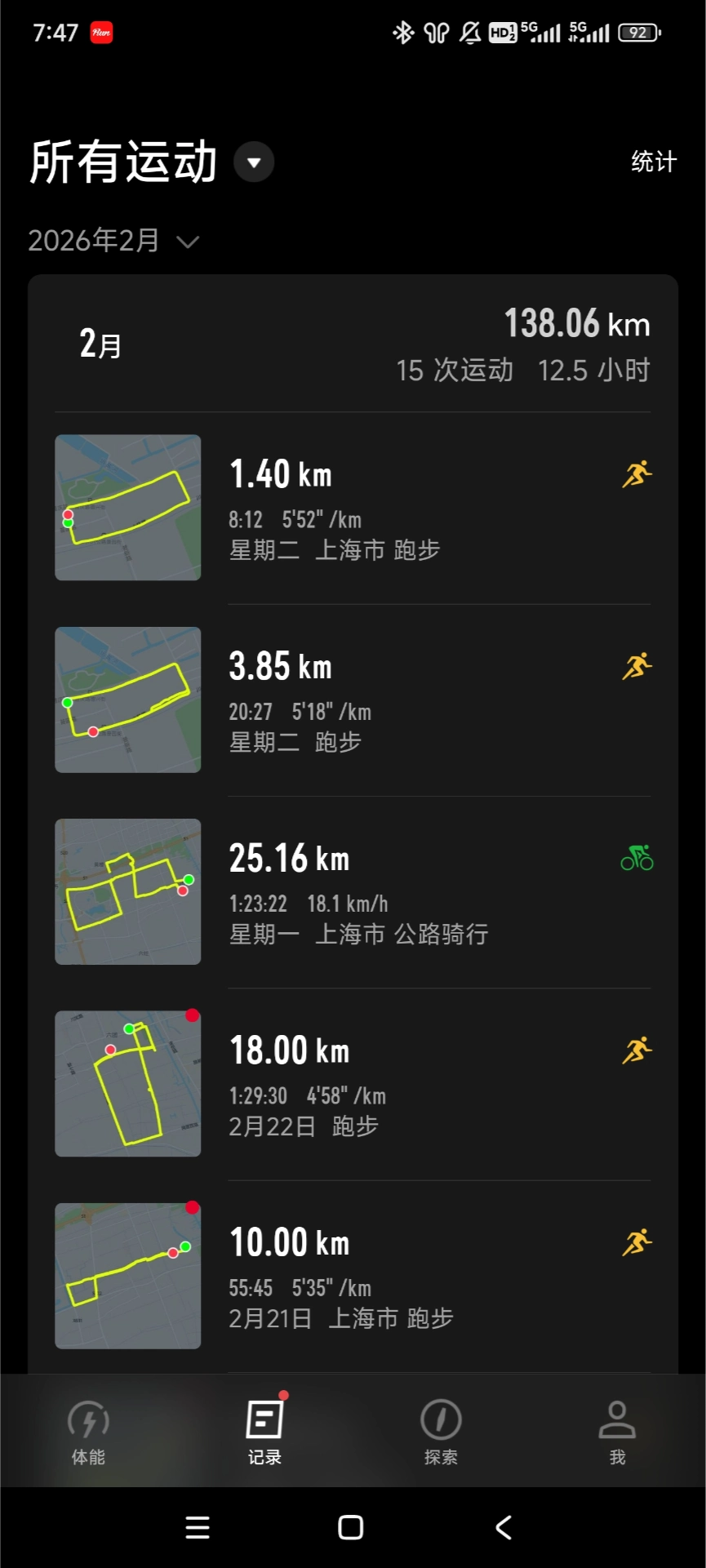
Task: Open the 所有运动 activity type dropdown
Action: pyautogui.click(x=254, y=162)
